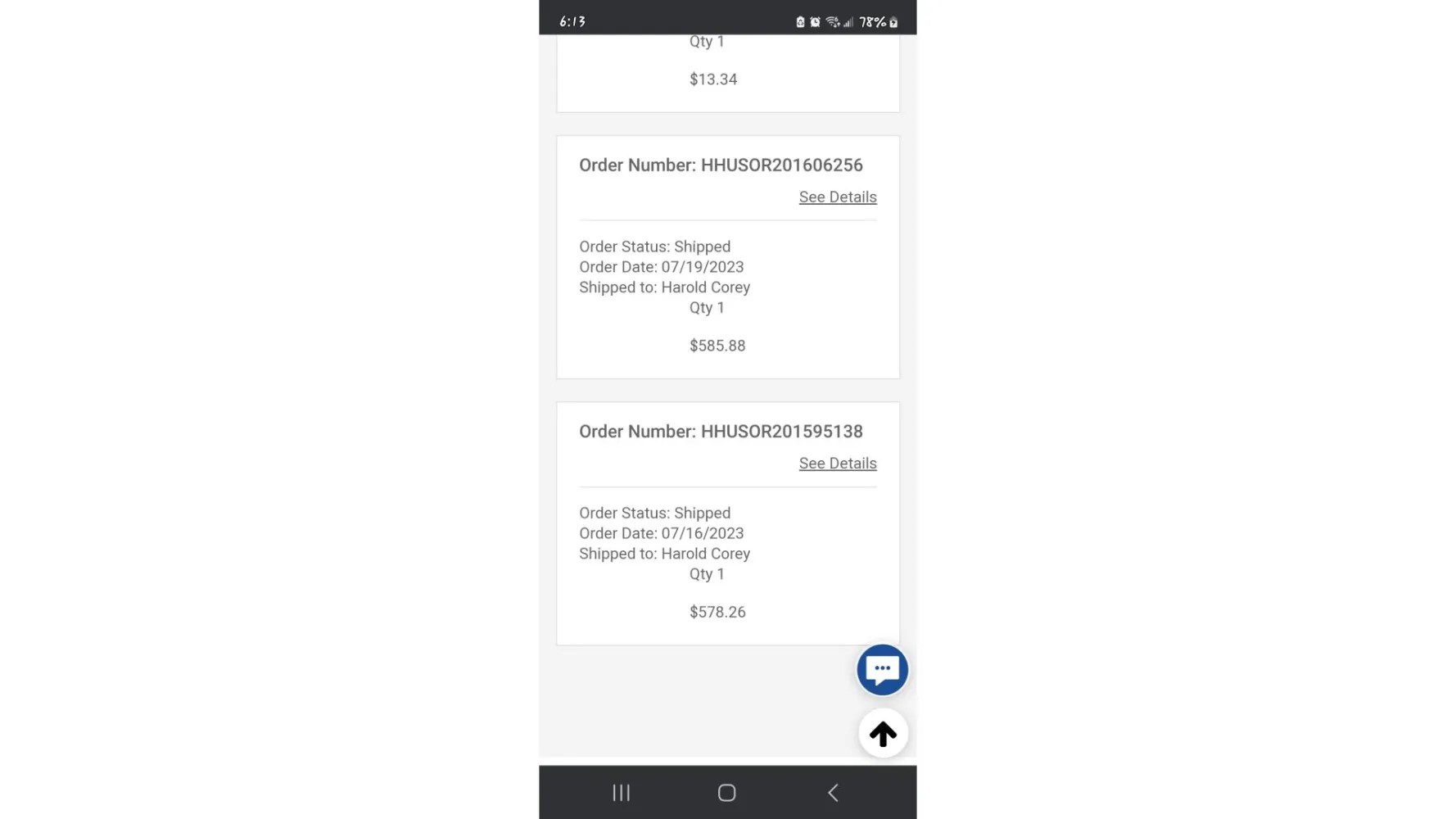Open the recent apps view
This screenshot has height=819, width=1456.
(x=622, y=793)
